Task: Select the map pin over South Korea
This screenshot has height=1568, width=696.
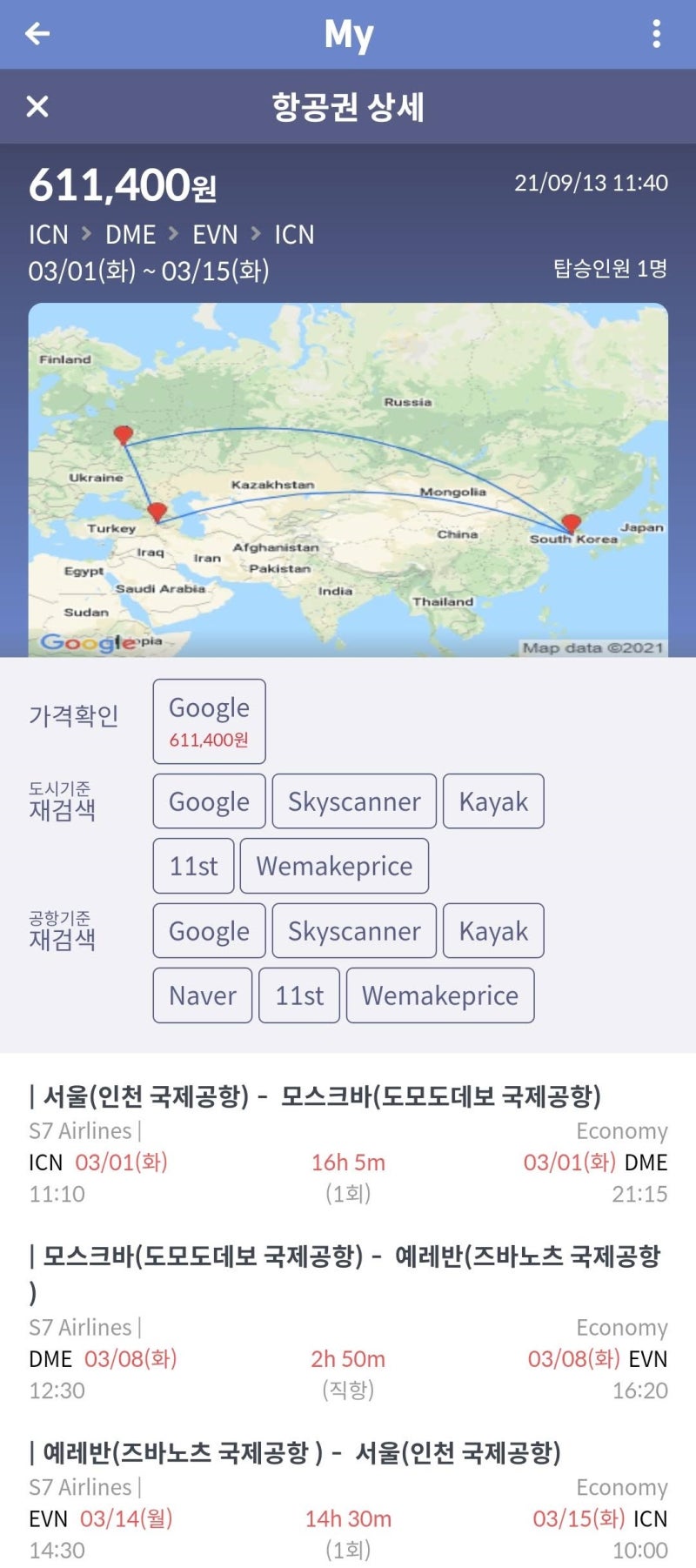Action: [x=572, y=523]
